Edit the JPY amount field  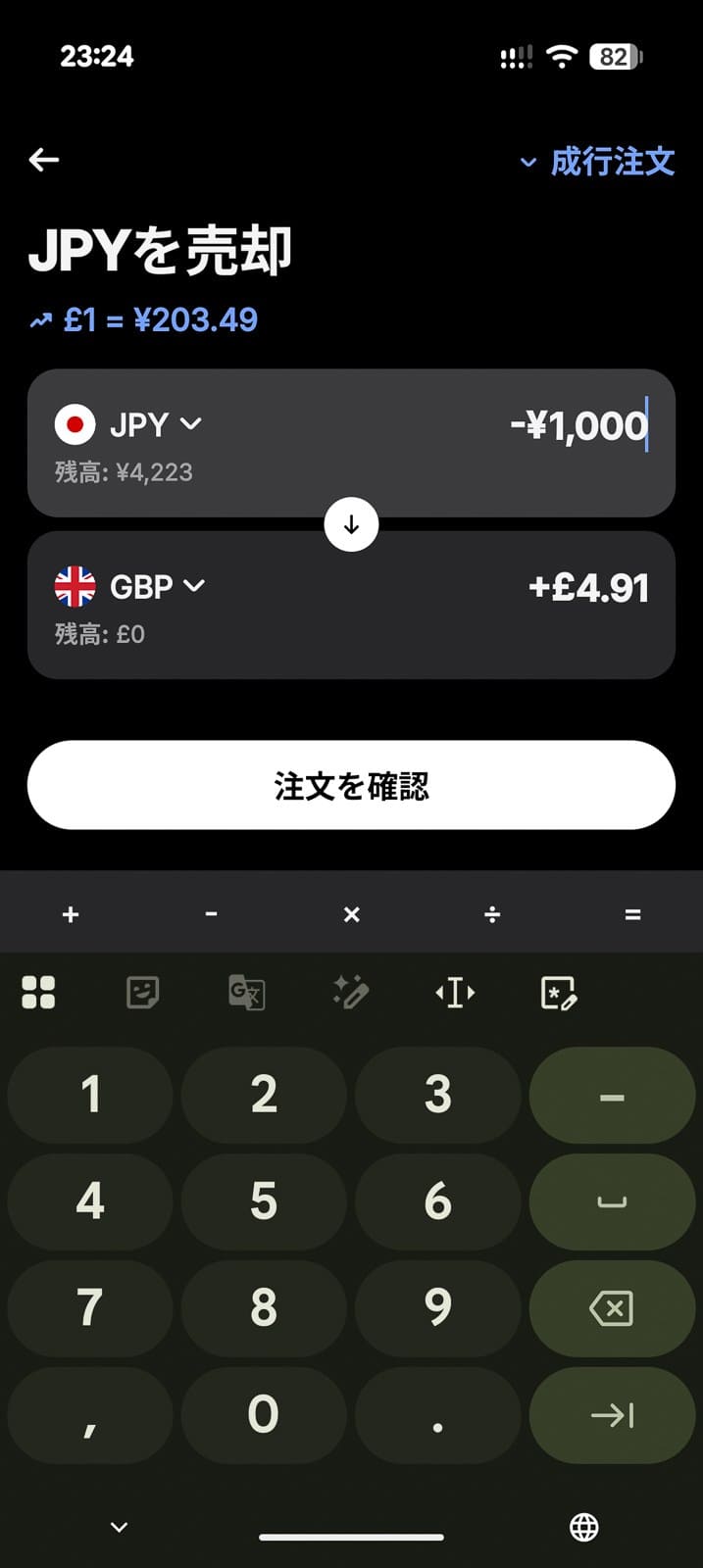pyautogui.click(x=578, y=425)
